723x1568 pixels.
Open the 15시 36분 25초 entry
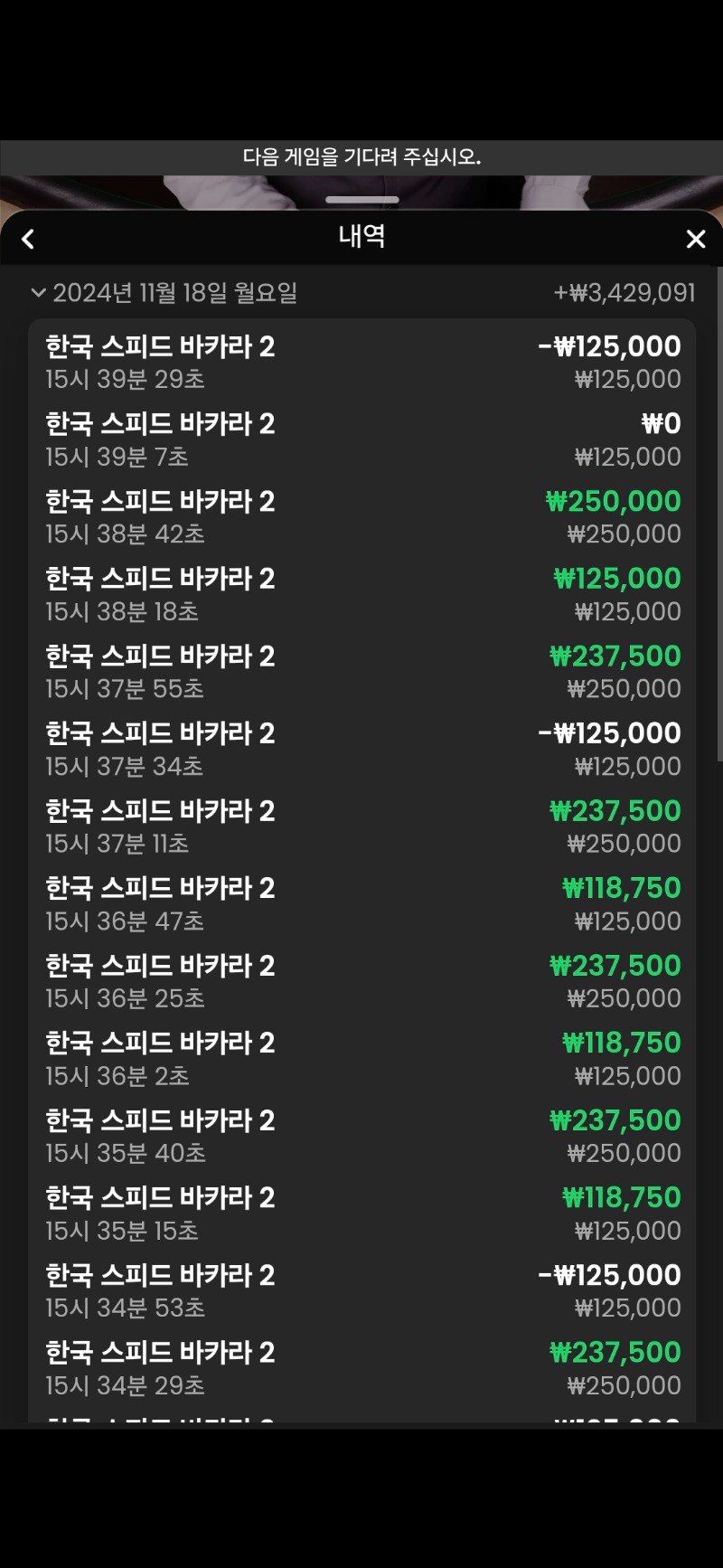tap(361, 981)
